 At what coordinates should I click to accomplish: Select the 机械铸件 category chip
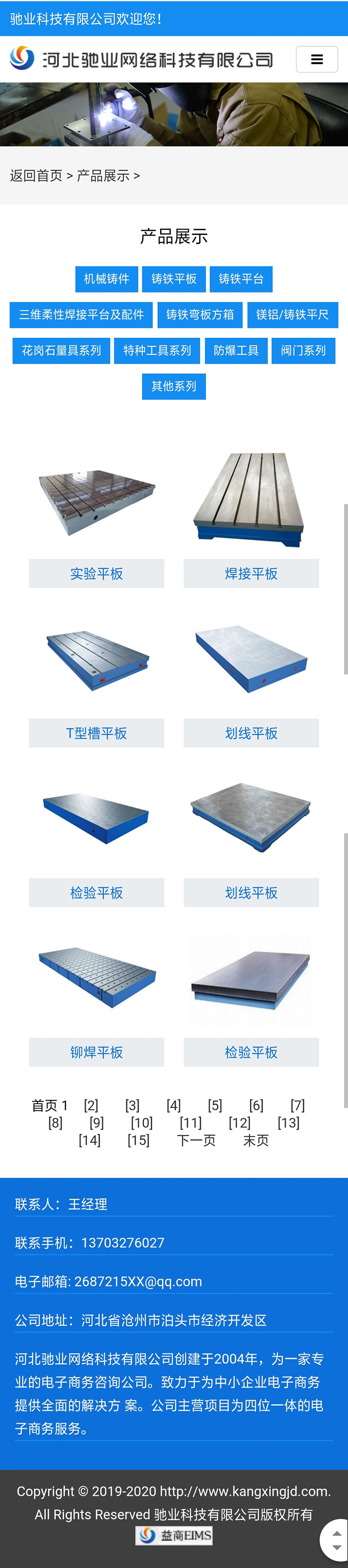click(107, 279)
